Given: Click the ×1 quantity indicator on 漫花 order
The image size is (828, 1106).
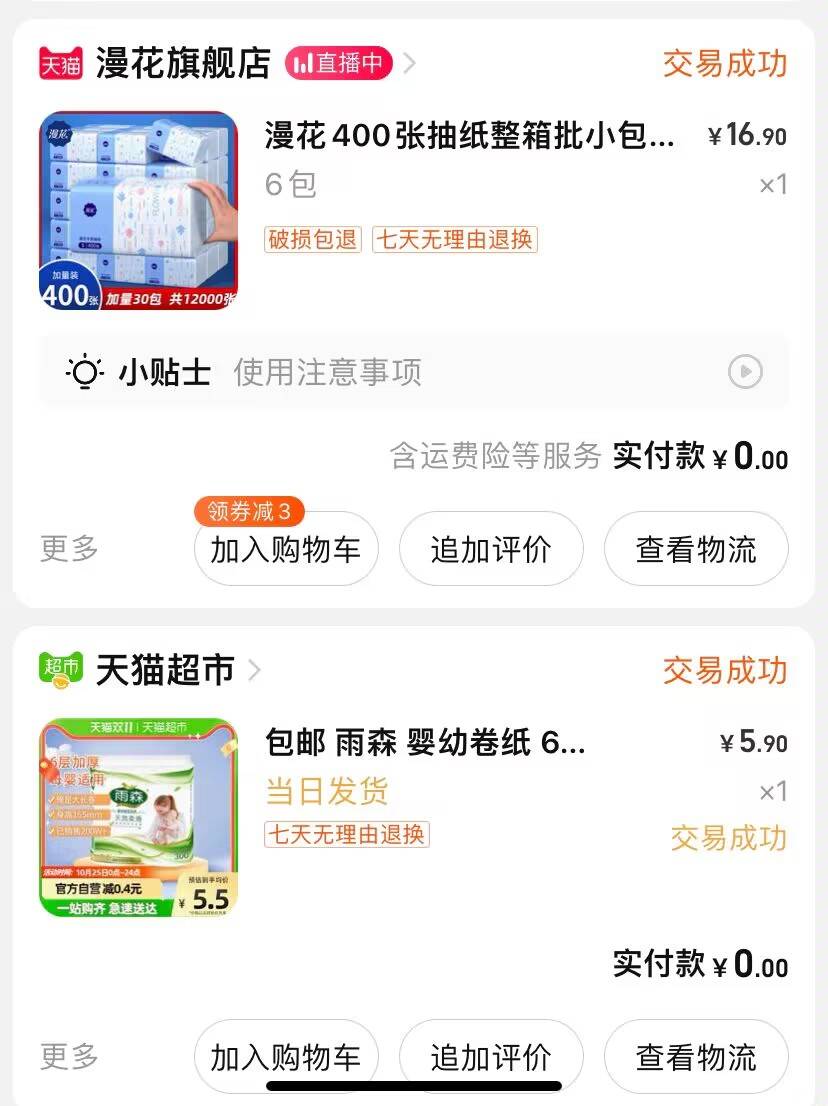Looking at the screenshot, I should (771, 184).
